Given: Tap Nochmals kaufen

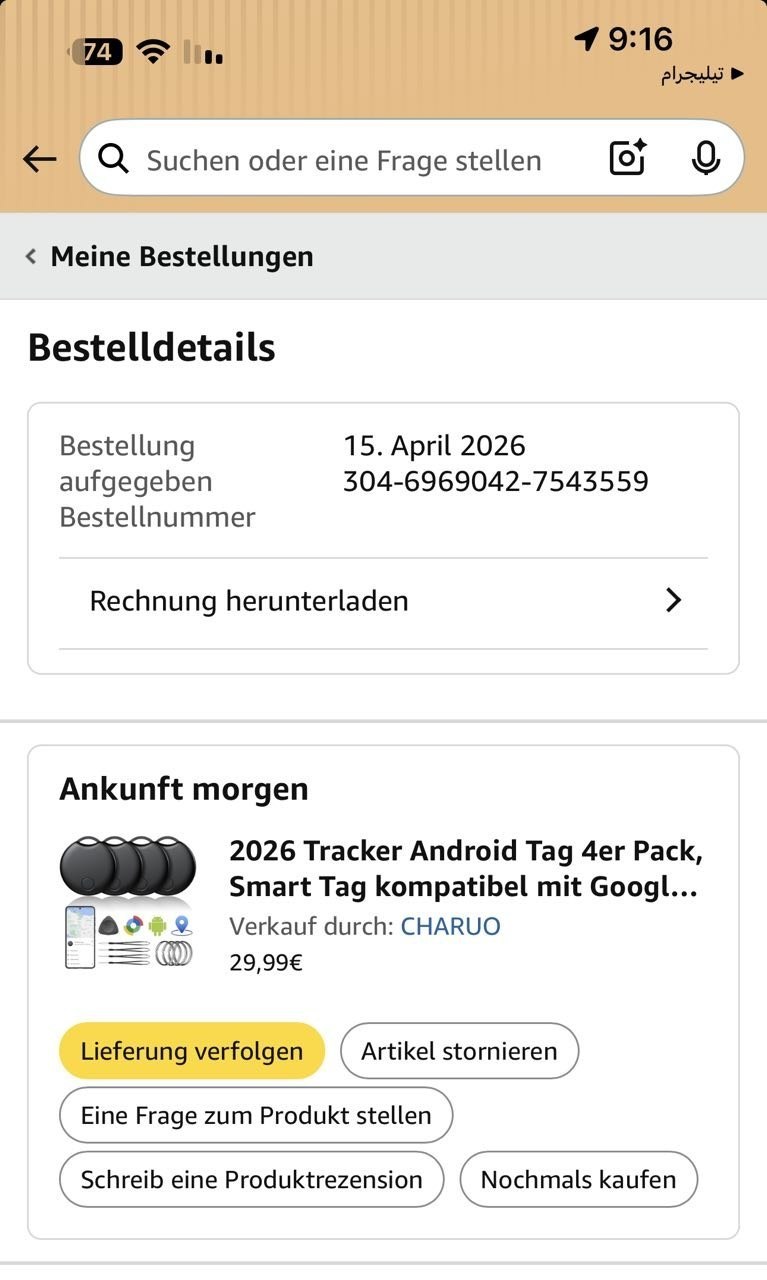Looking at the screenshot, I should 578,1179.
